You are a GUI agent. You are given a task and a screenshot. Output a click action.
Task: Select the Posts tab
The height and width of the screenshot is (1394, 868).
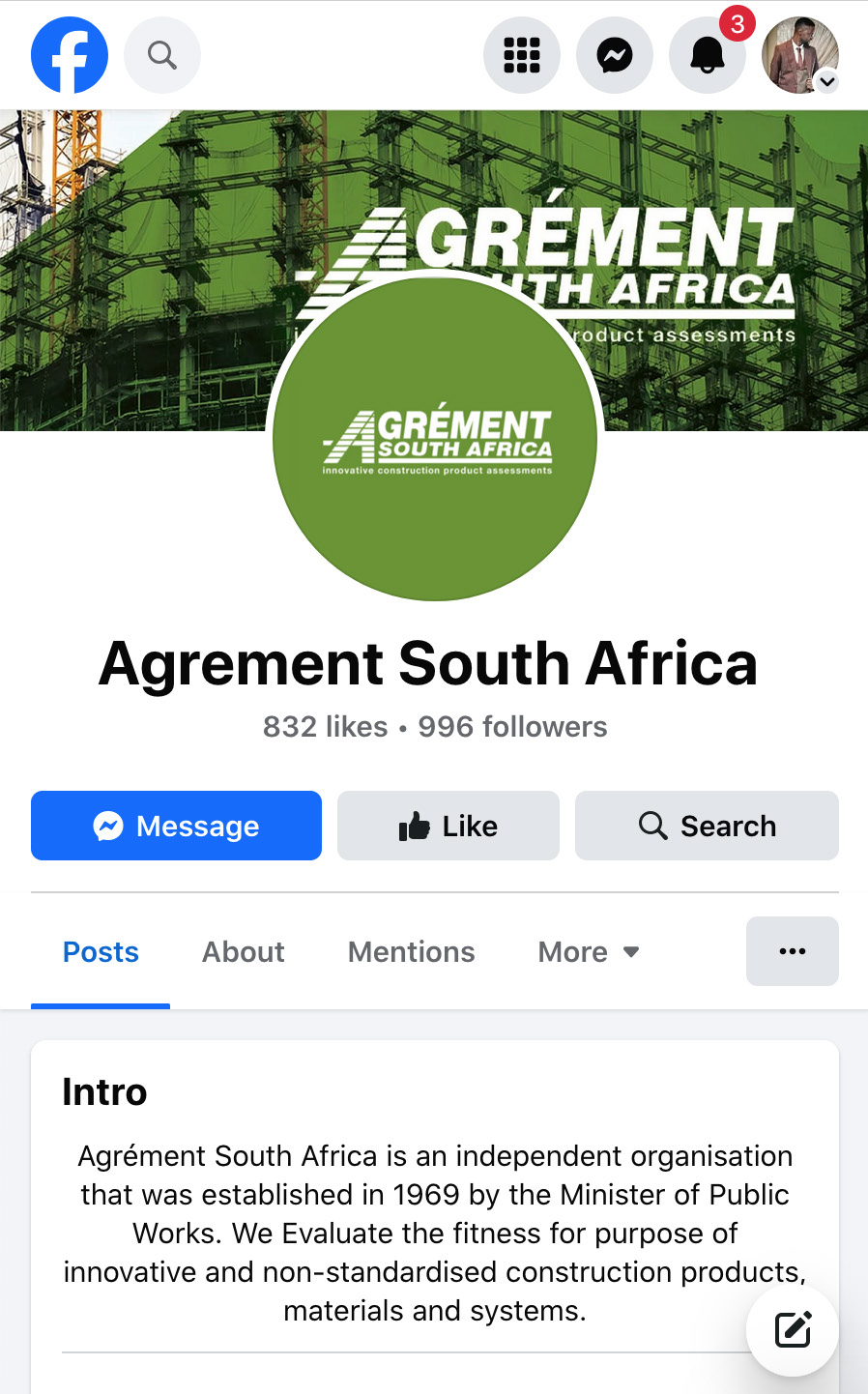101,952
